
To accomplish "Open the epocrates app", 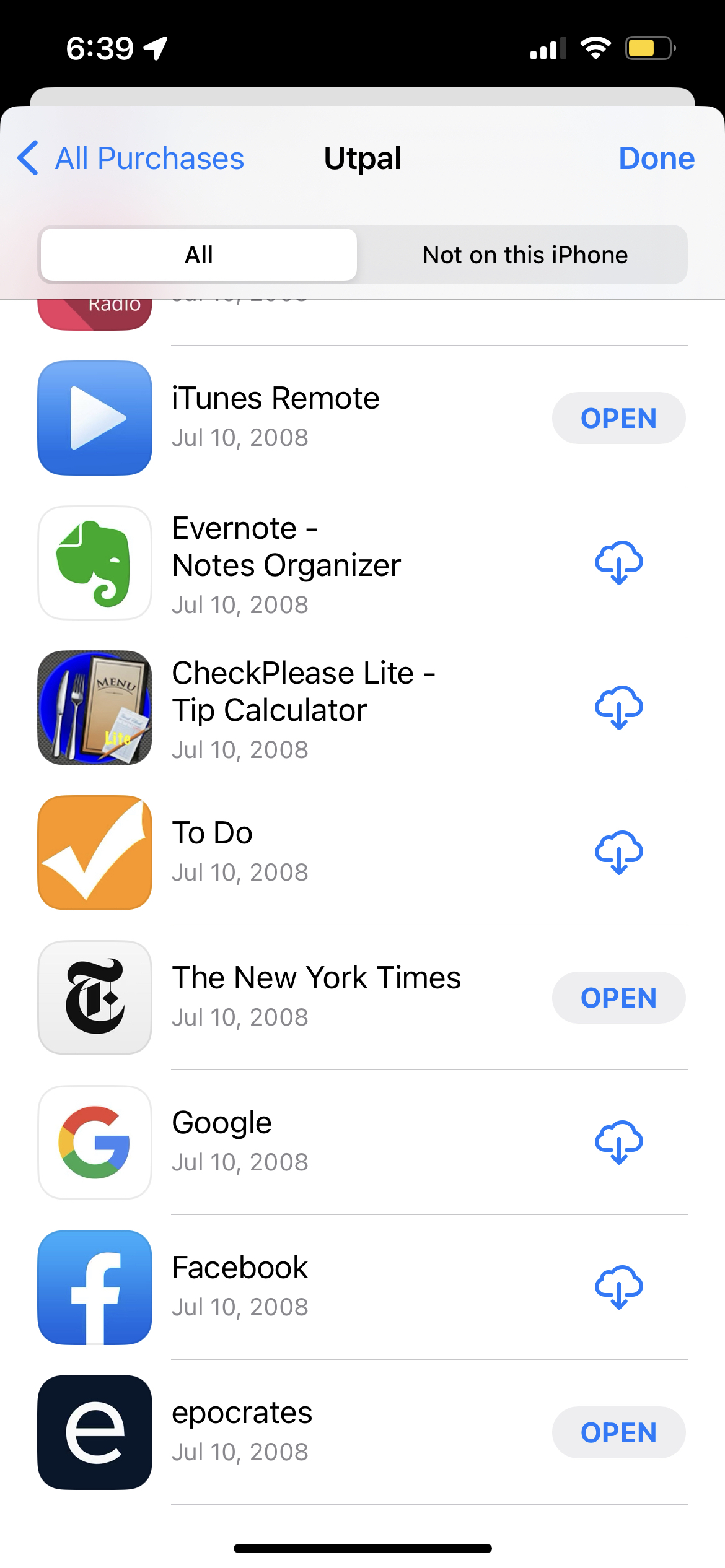I will click(x=618, y=1432).
